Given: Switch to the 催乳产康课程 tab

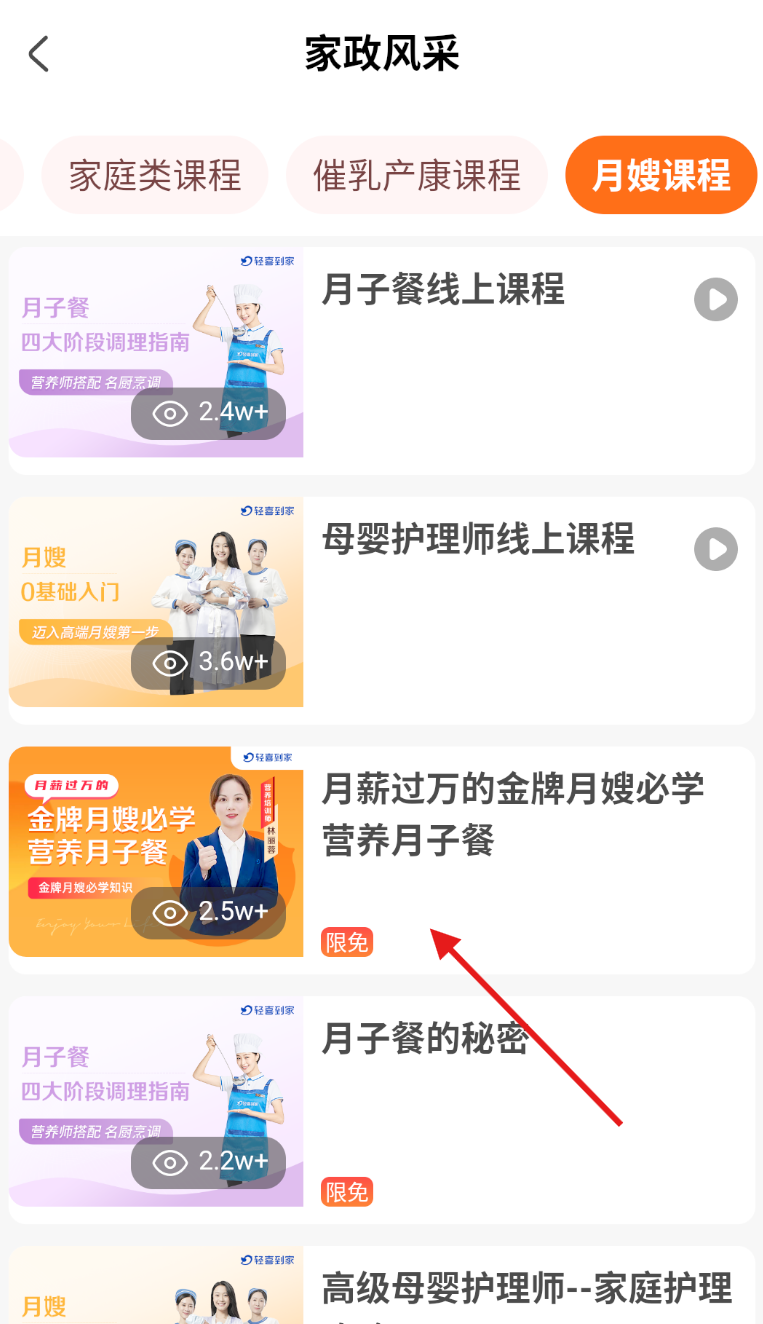Looking at the screenshot, I should tap(417, 176).
